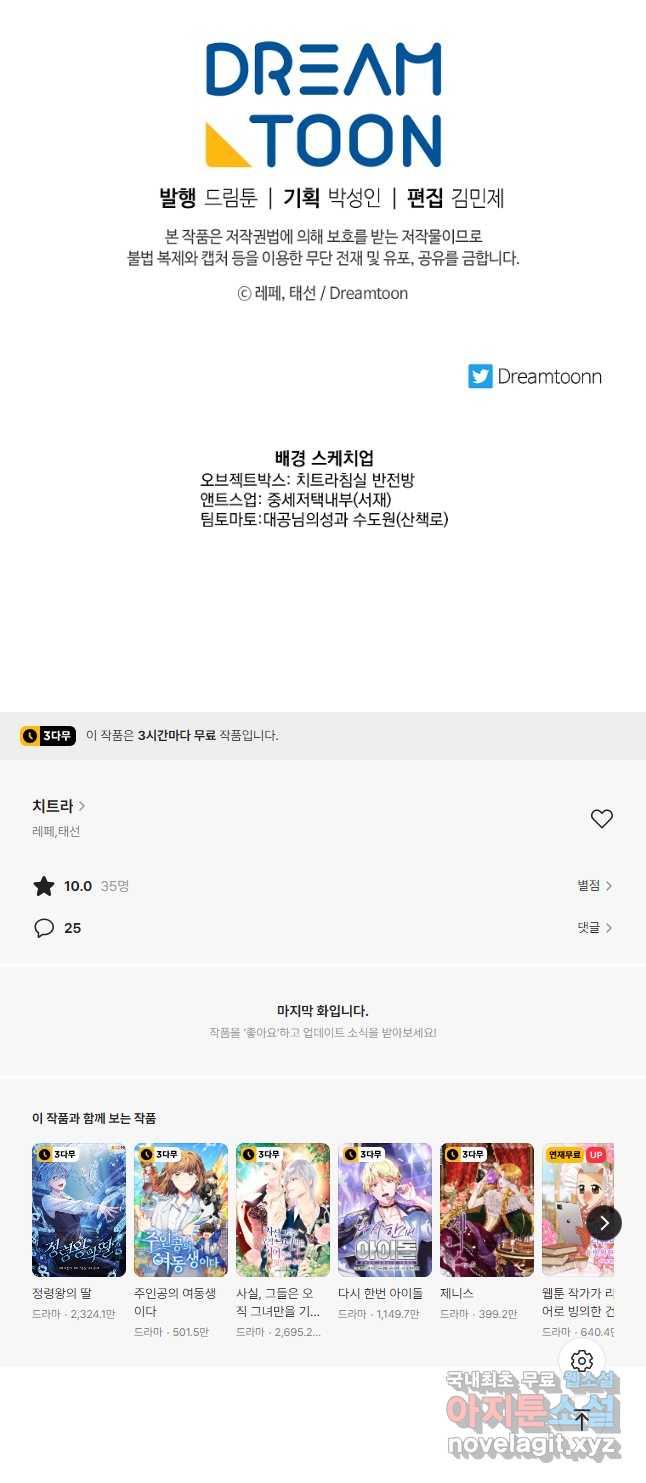Open the 사실, 그들은 오직 그녀만을 card

pyautogui.click(x=283, y=1240)
